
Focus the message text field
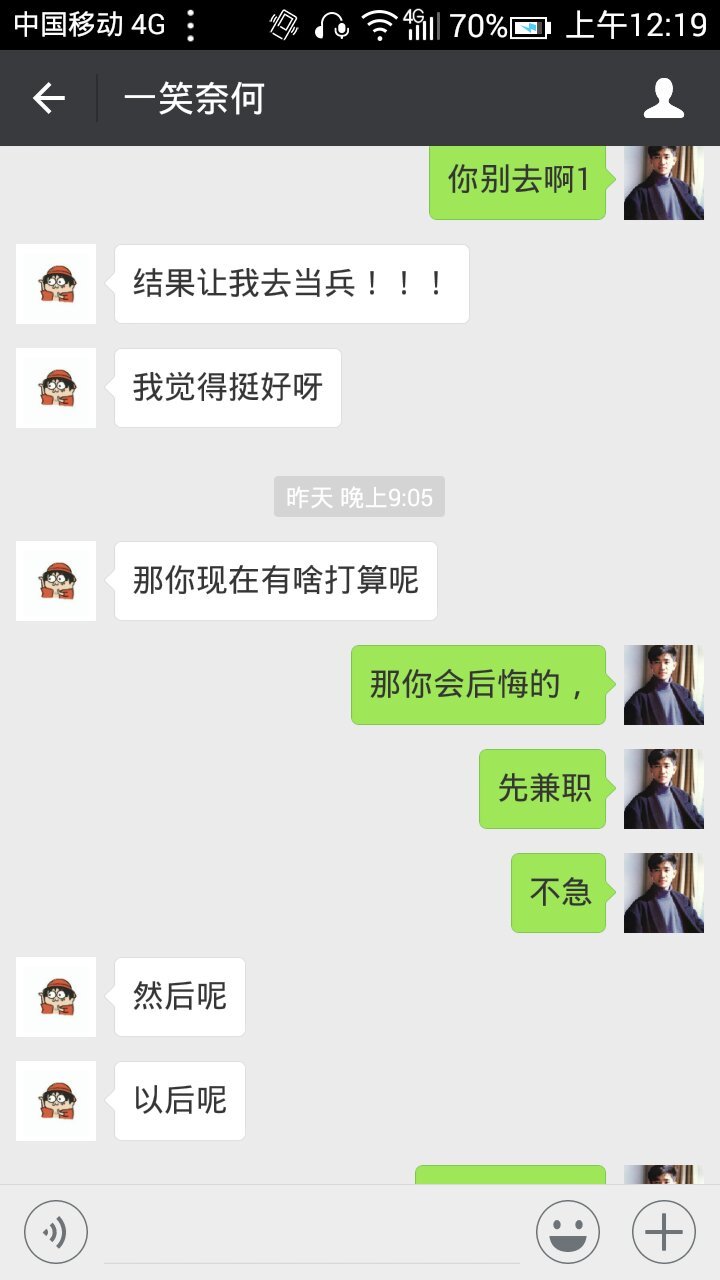[x=311, y=1232]
